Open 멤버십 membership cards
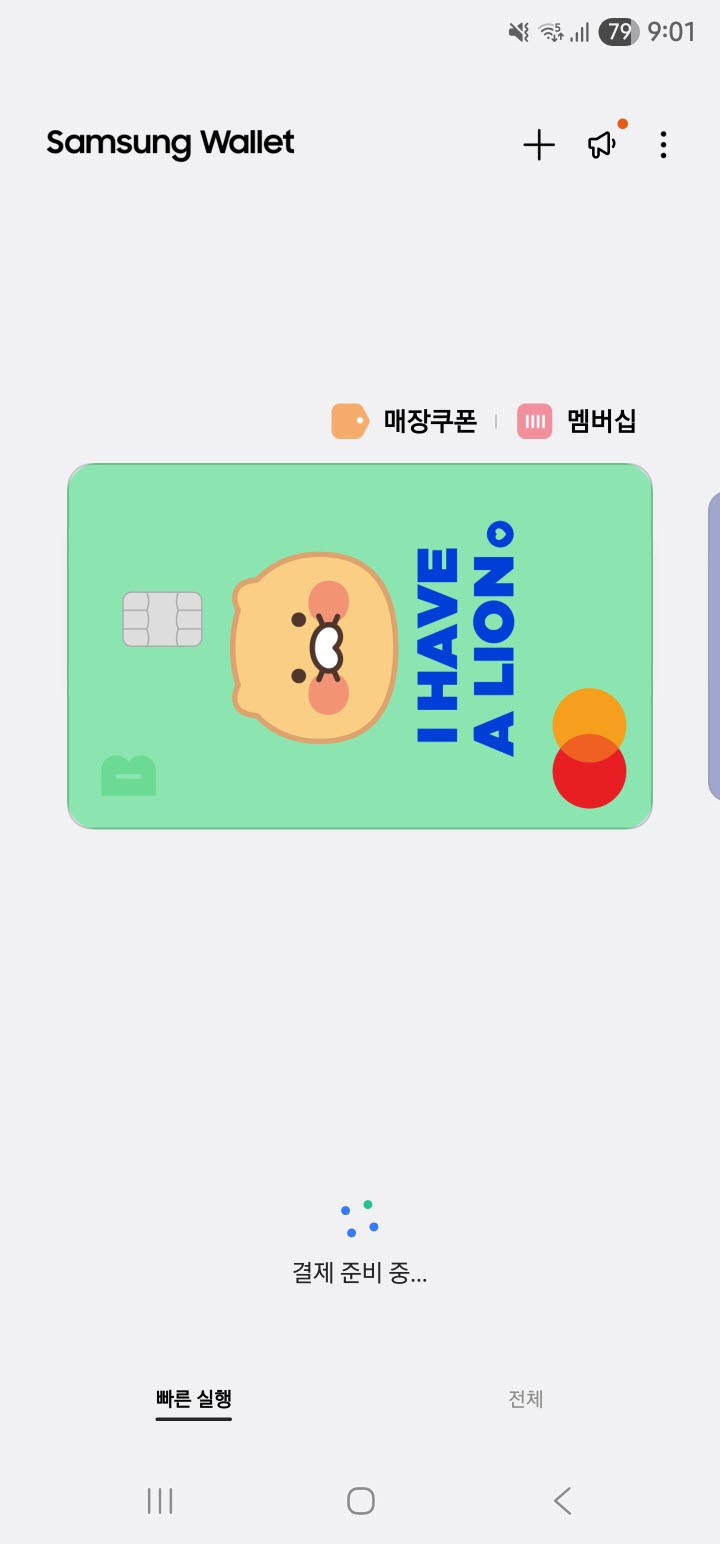This screenshot has height=1544, width=720. coord(578,421)
